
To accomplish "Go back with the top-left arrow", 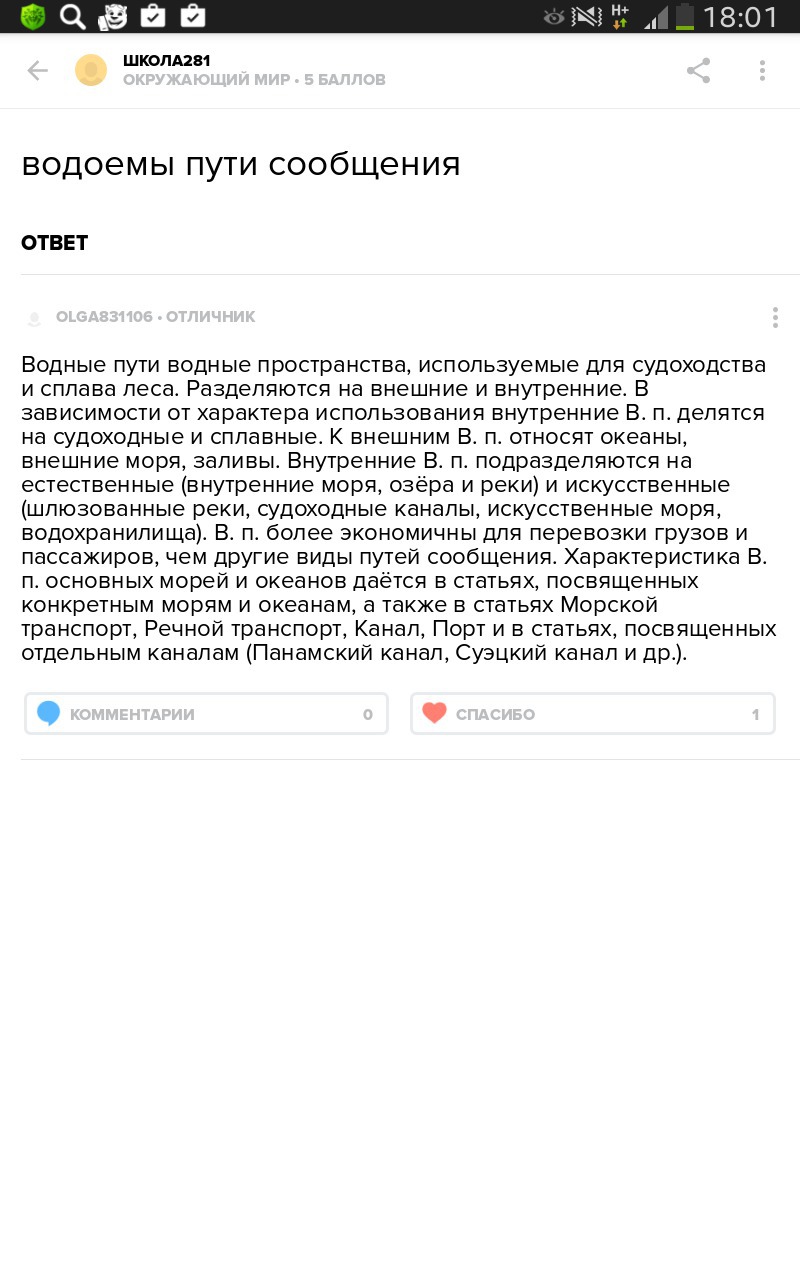I will pyautogui.click(x=37, y=70).
